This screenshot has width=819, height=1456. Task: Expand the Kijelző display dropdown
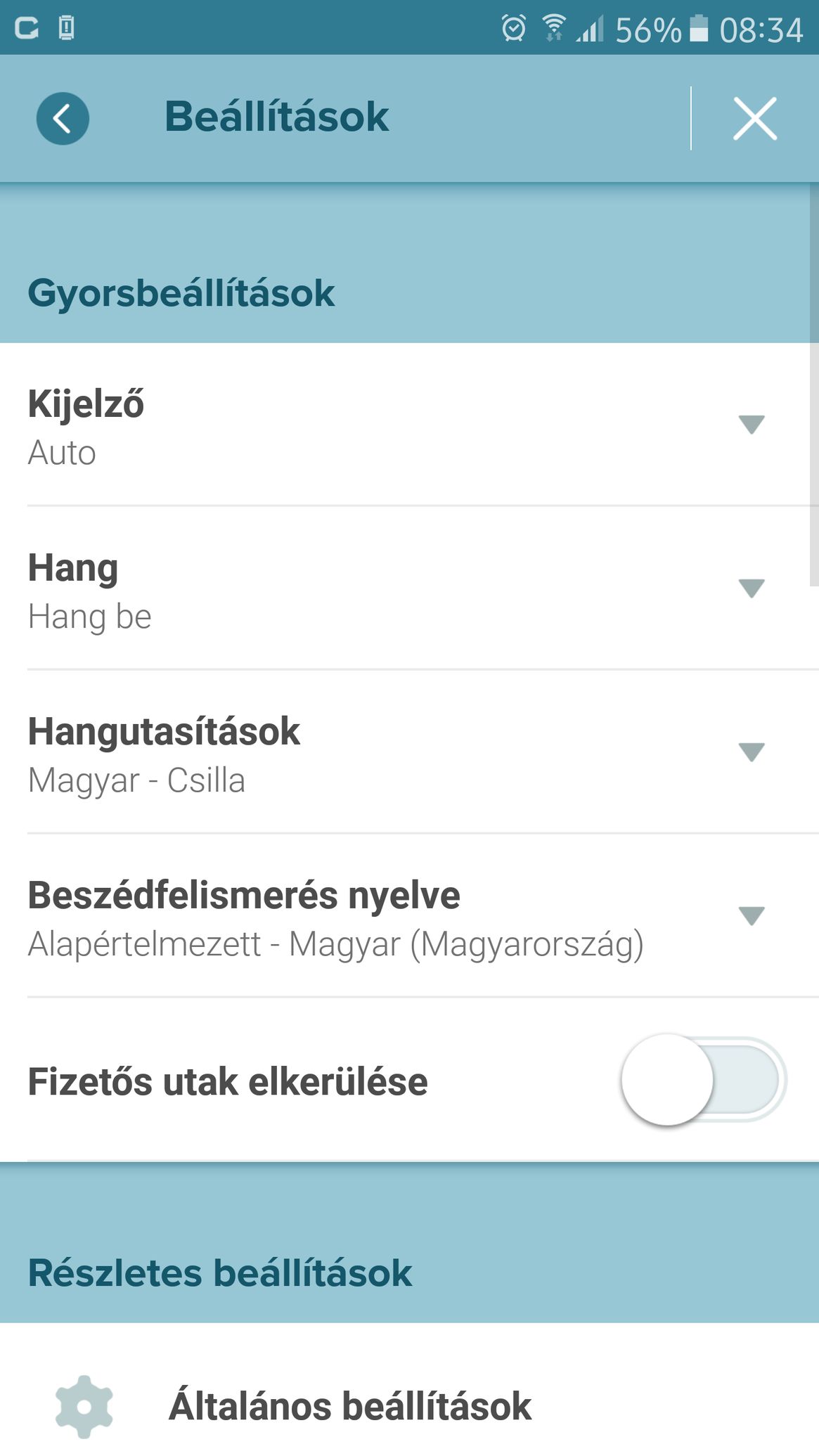point(751,425)
